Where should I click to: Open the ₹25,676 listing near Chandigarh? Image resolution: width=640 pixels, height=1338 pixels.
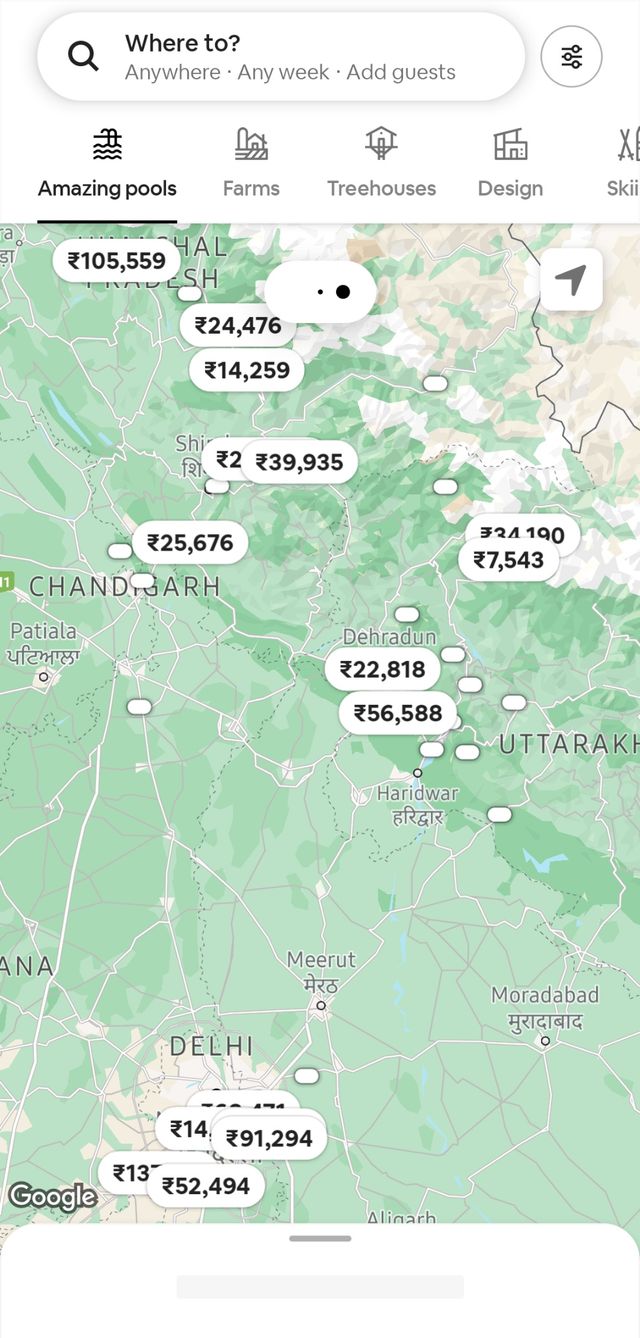coord(190,542)
